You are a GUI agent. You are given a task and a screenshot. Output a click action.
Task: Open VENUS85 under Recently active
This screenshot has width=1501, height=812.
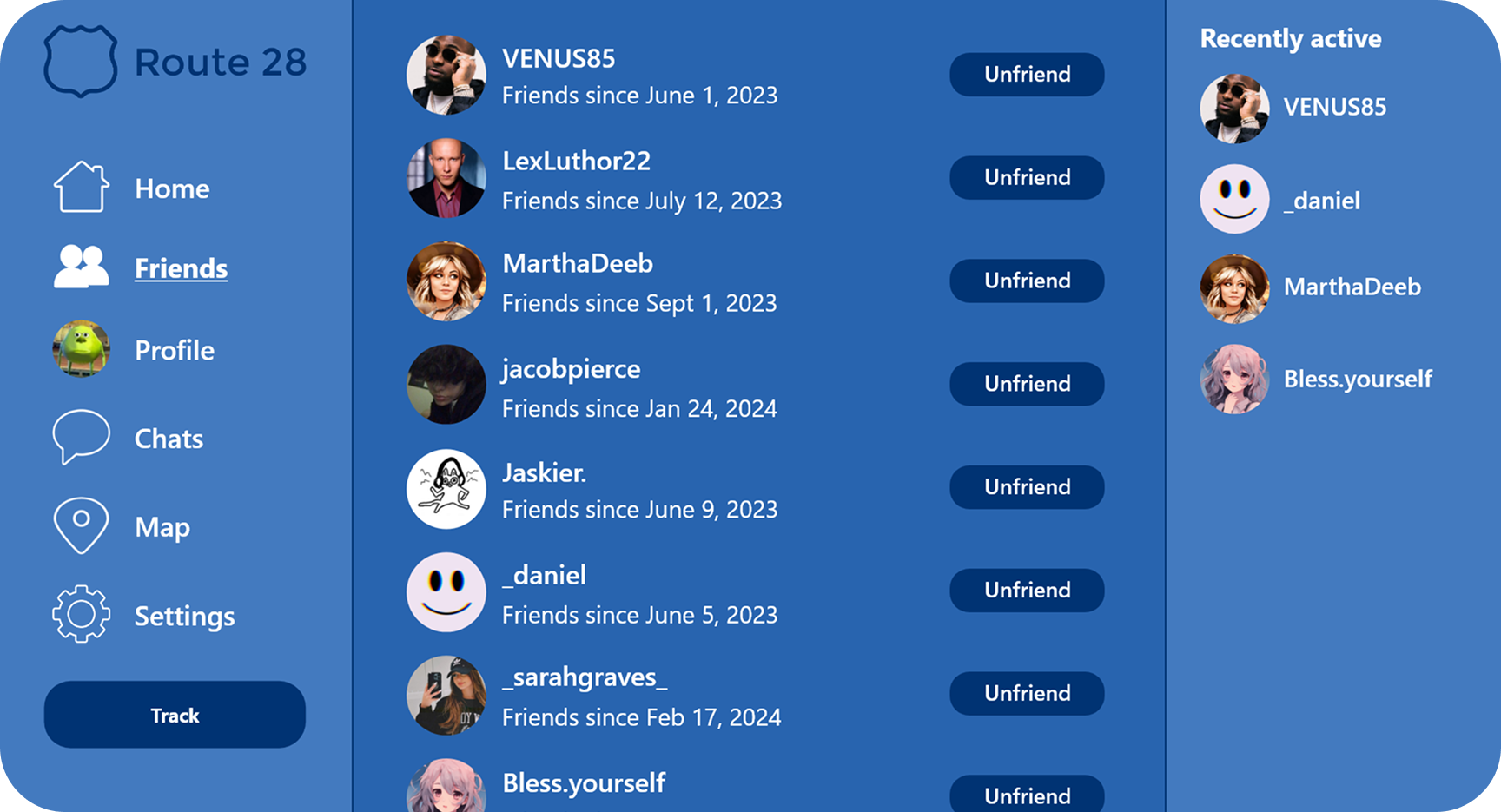[1334, 108]
